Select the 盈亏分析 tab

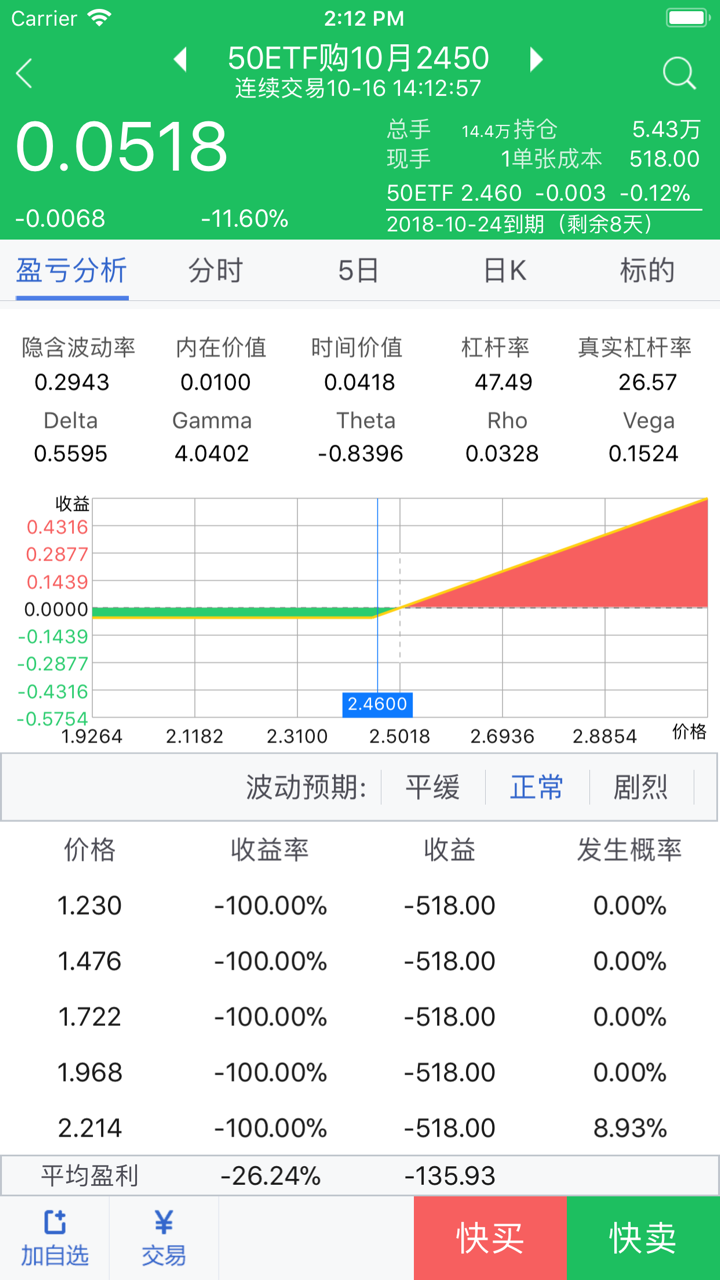(x=72, y=270)
